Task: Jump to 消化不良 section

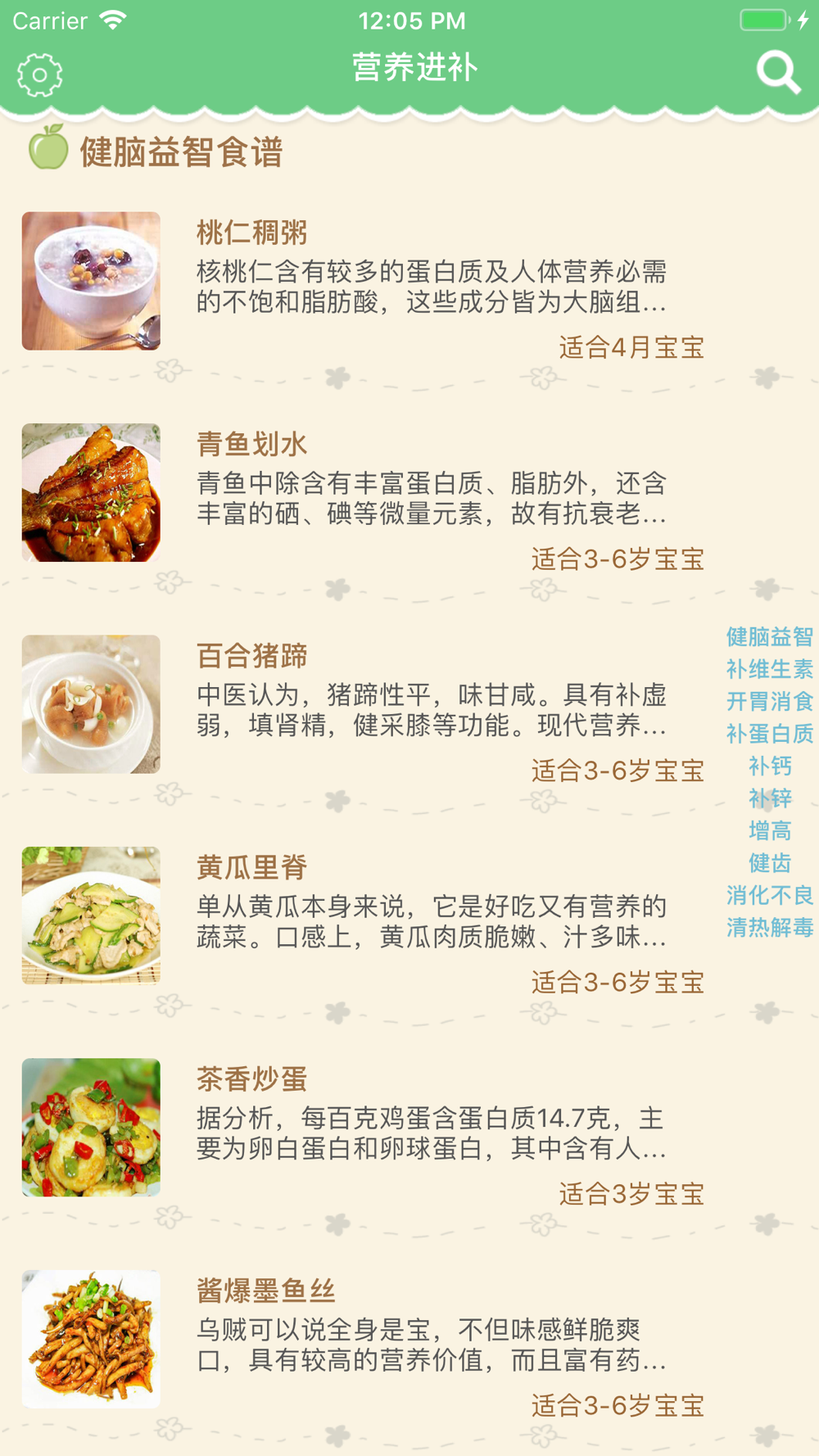Action: 770,896
